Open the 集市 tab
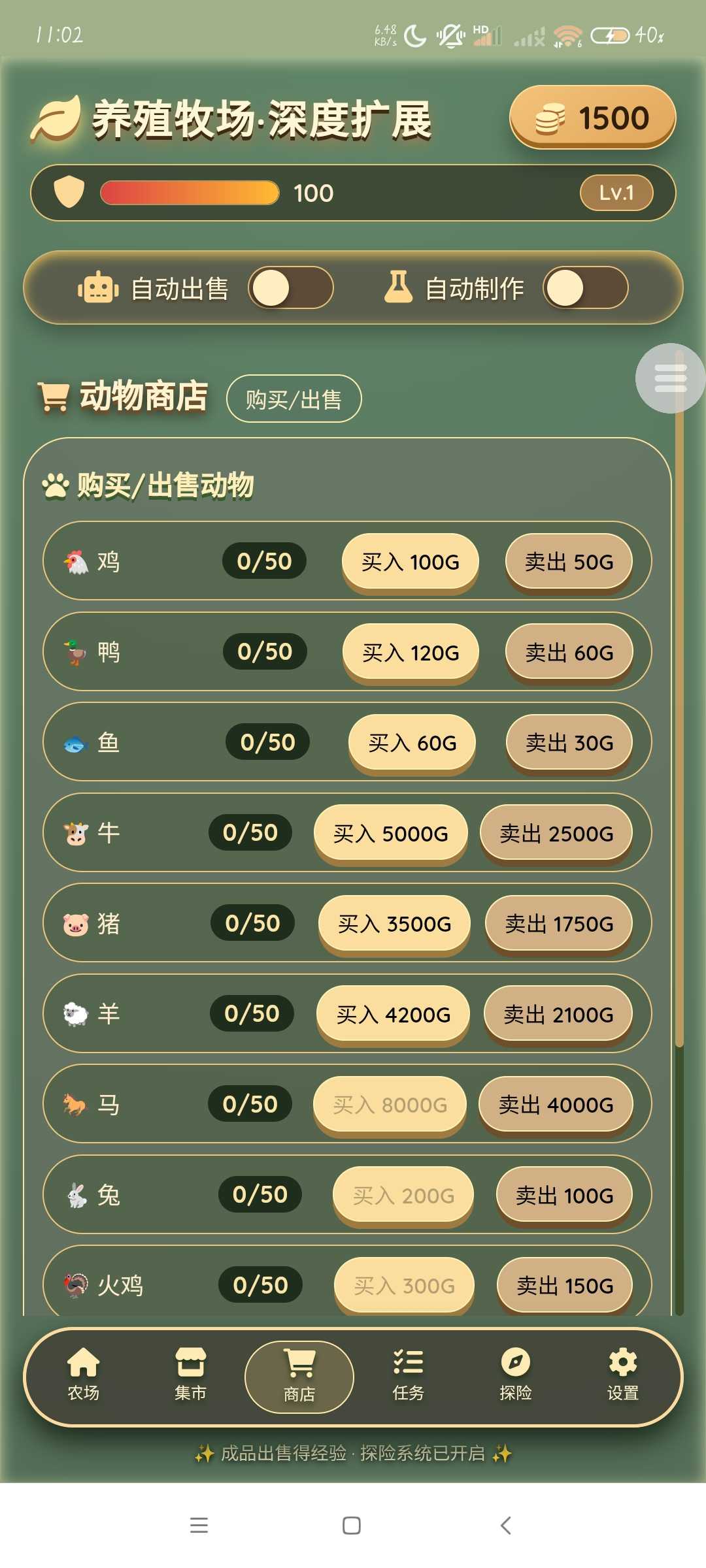This screenshot has width=706, height=1568. tap(190, 1375)
